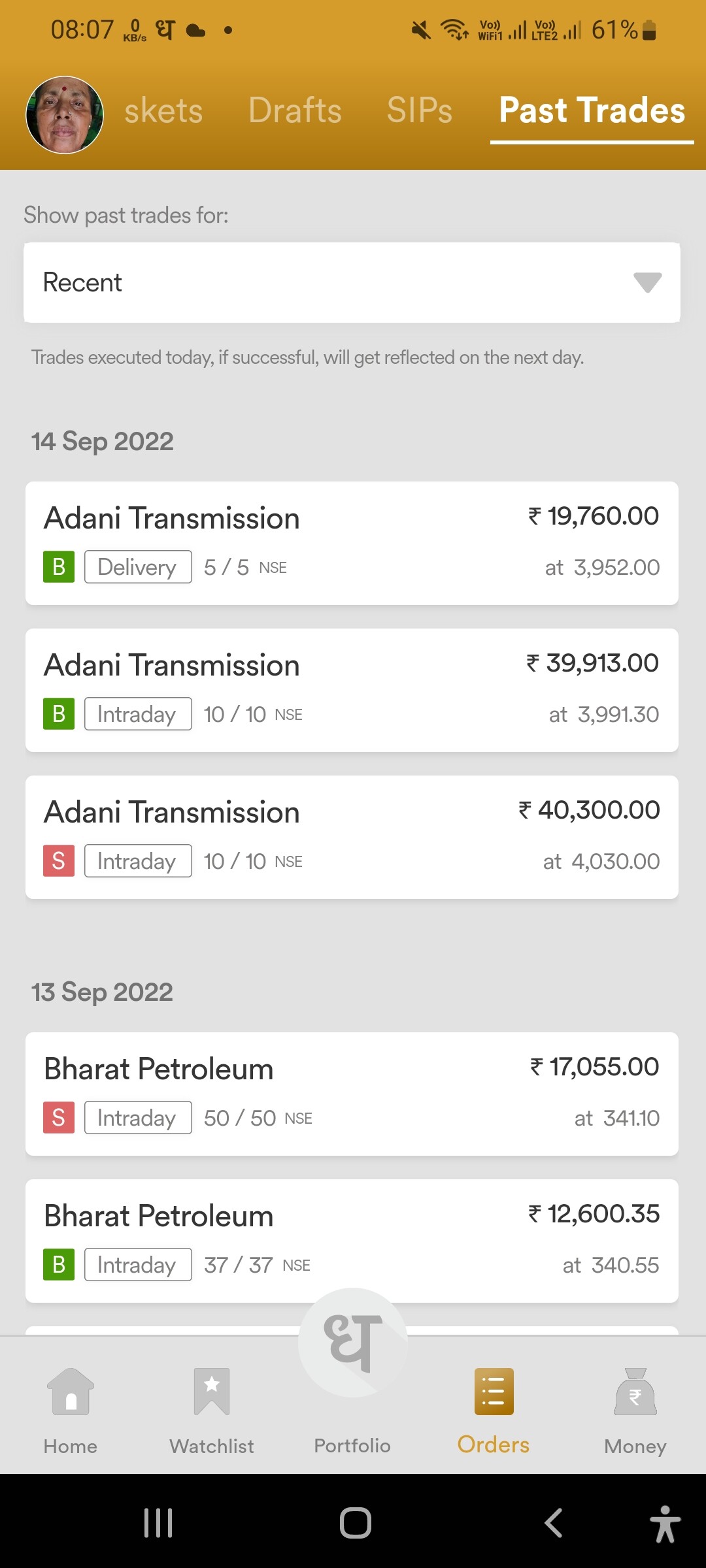Image resolution: width=706 pixels, height=1568 pixels.
Task: Open the Portfolio tab
Action: click(x=353, y=1379)
